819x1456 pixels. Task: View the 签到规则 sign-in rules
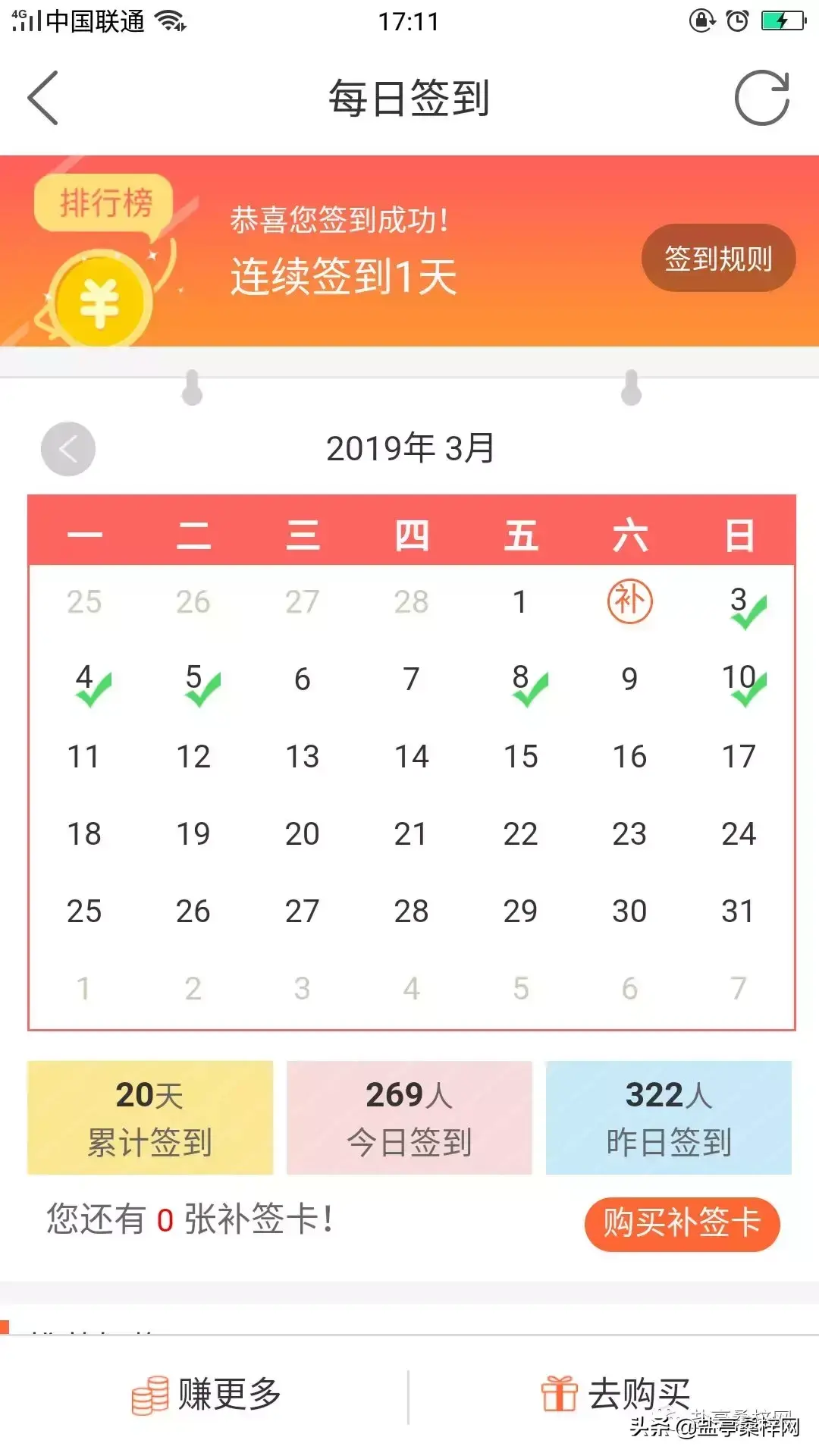[x=717, y=259]
